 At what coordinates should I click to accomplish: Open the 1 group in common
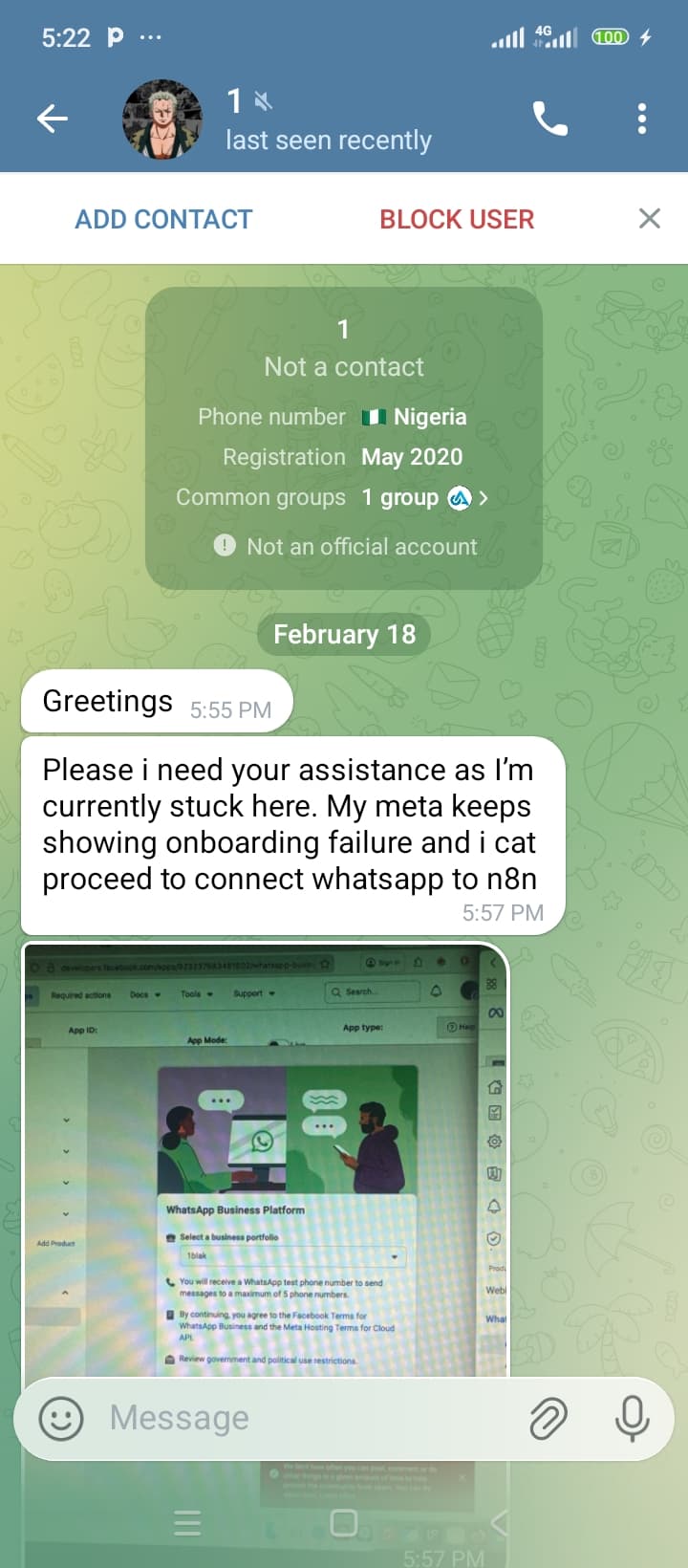tap(424, 498)
